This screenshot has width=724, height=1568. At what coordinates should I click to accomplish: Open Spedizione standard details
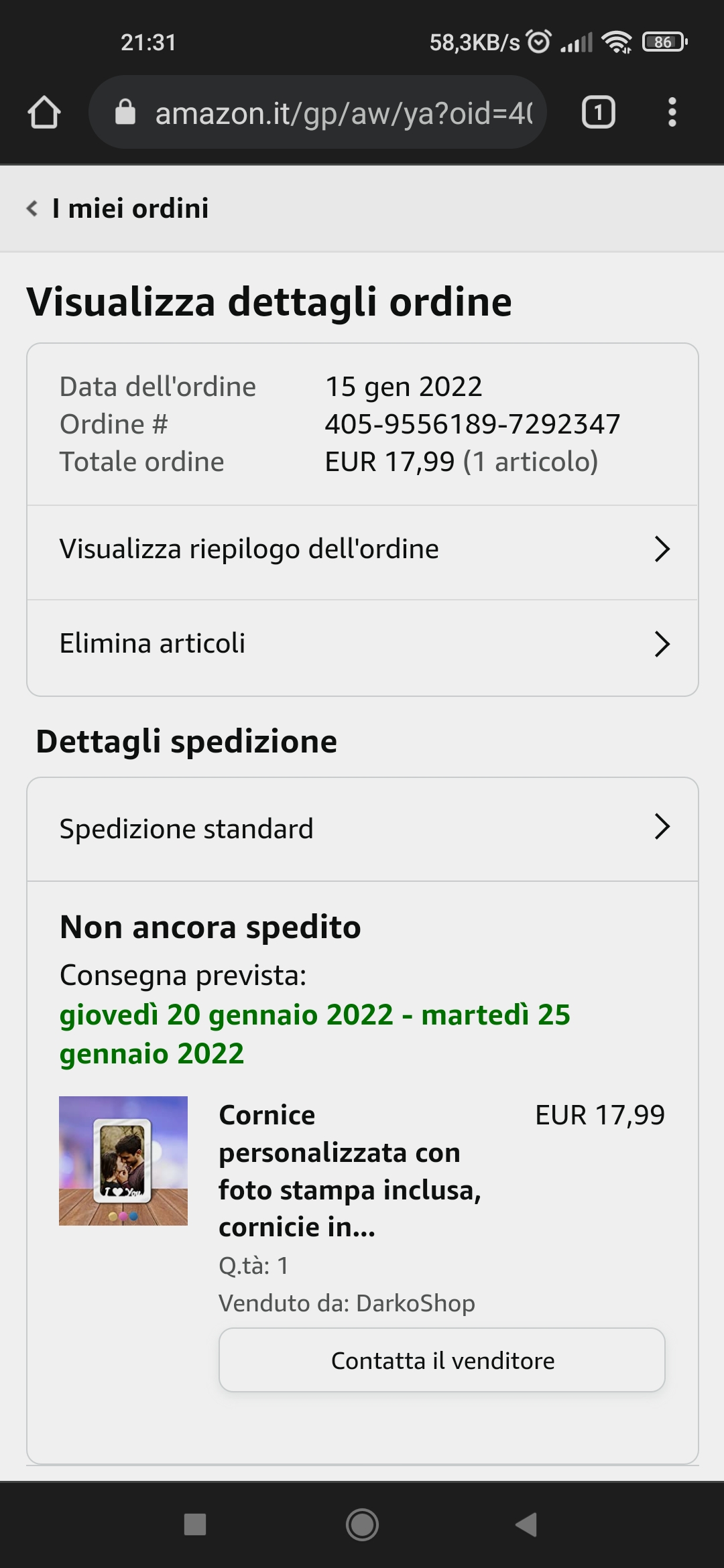[x=362, y=829]
